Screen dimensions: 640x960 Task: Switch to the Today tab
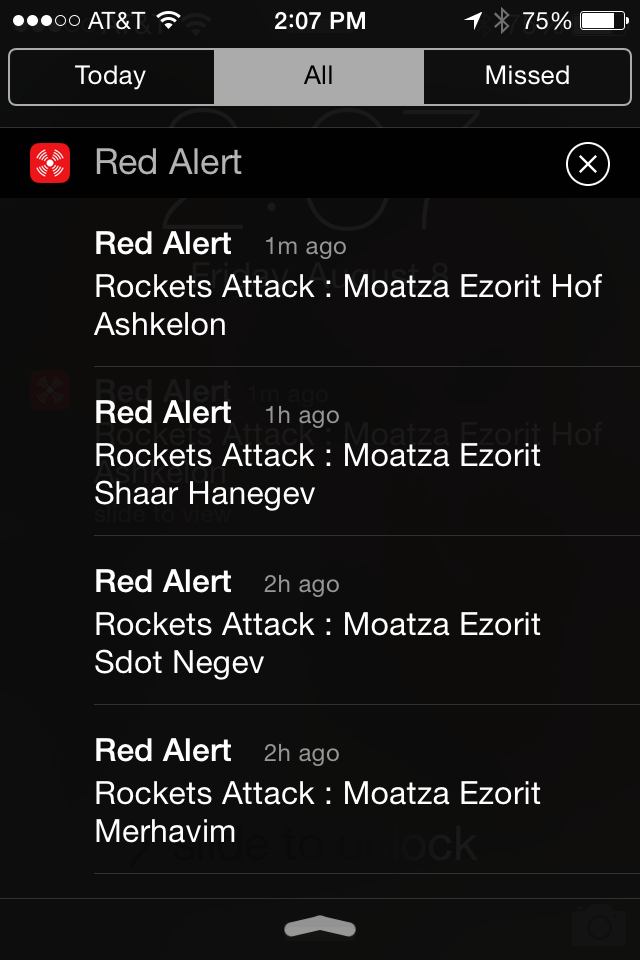coord(111,76)
